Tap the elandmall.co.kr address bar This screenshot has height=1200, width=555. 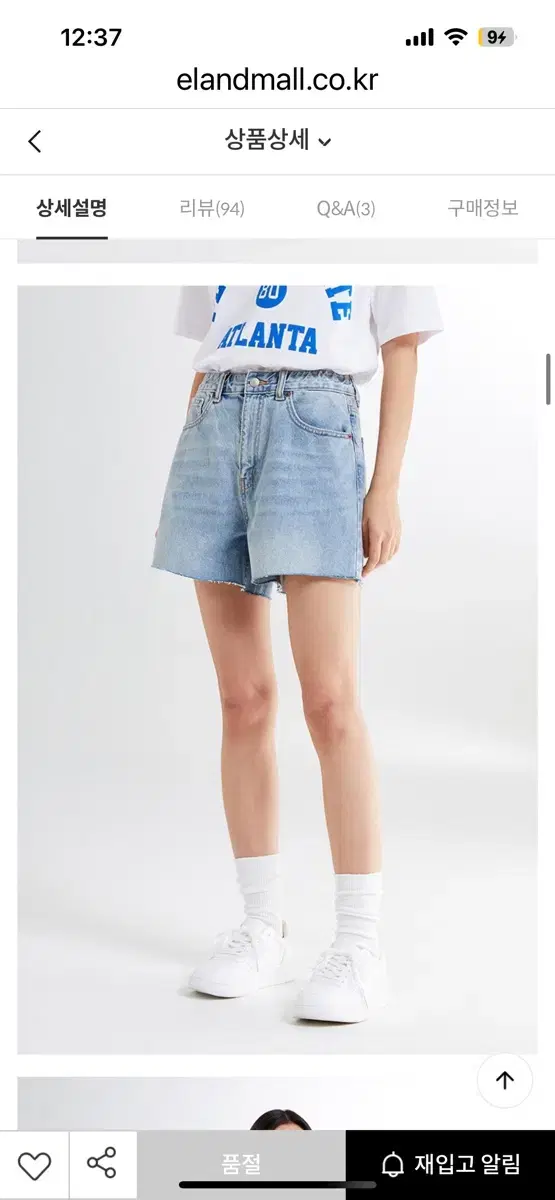[277, 80]
